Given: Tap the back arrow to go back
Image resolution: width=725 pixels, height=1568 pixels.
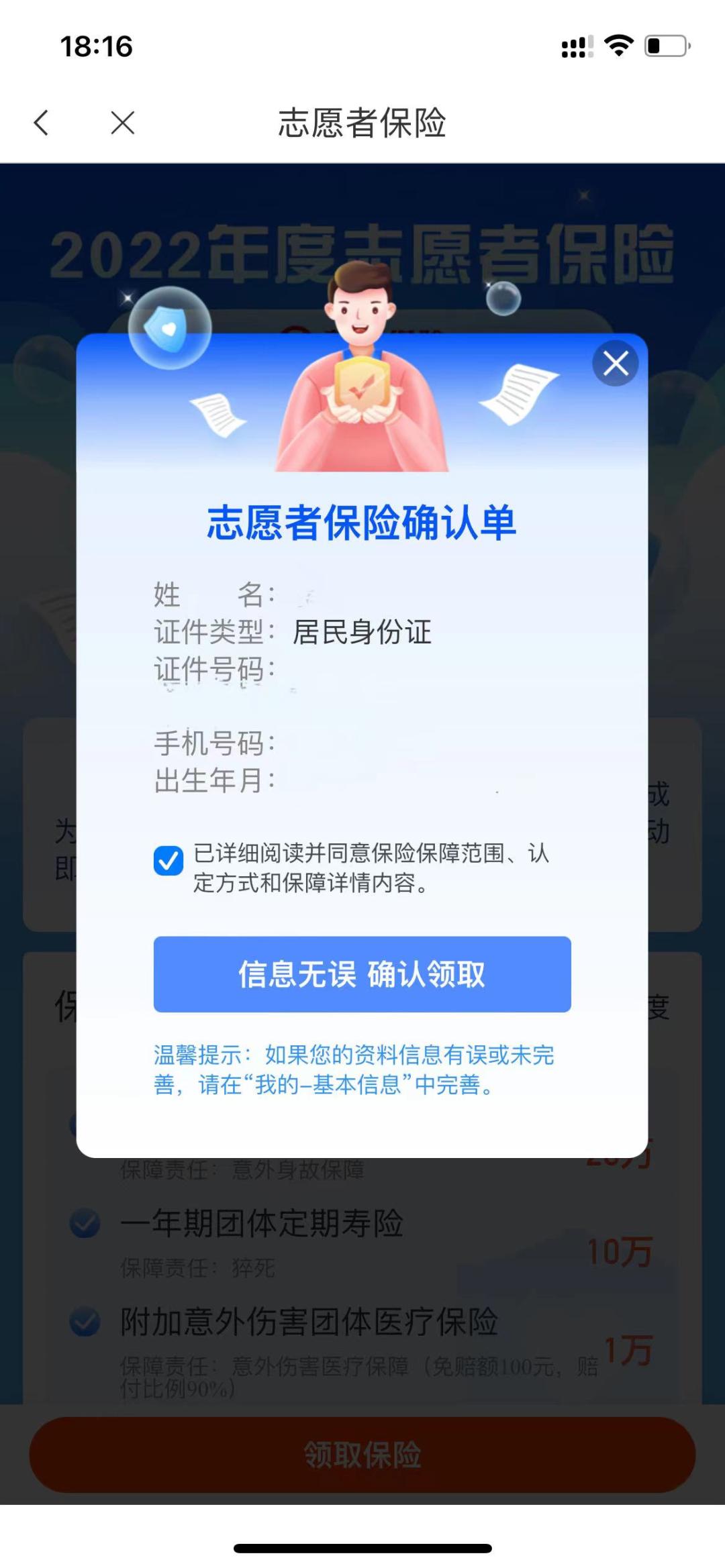Looking at the screenshot, I should (42, 123).
